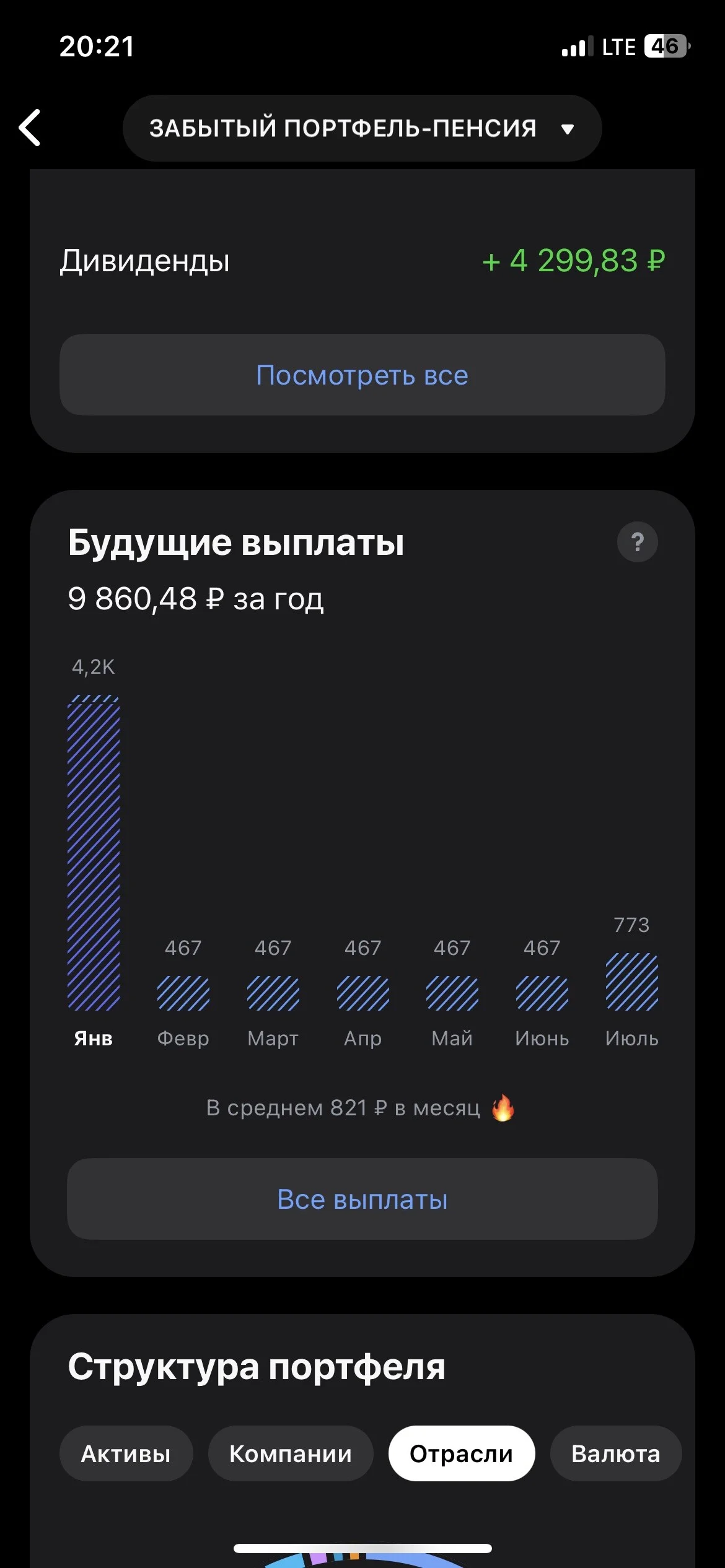Select the Июль bar showing 773
Screen dimensions: 725x1568
631,982
